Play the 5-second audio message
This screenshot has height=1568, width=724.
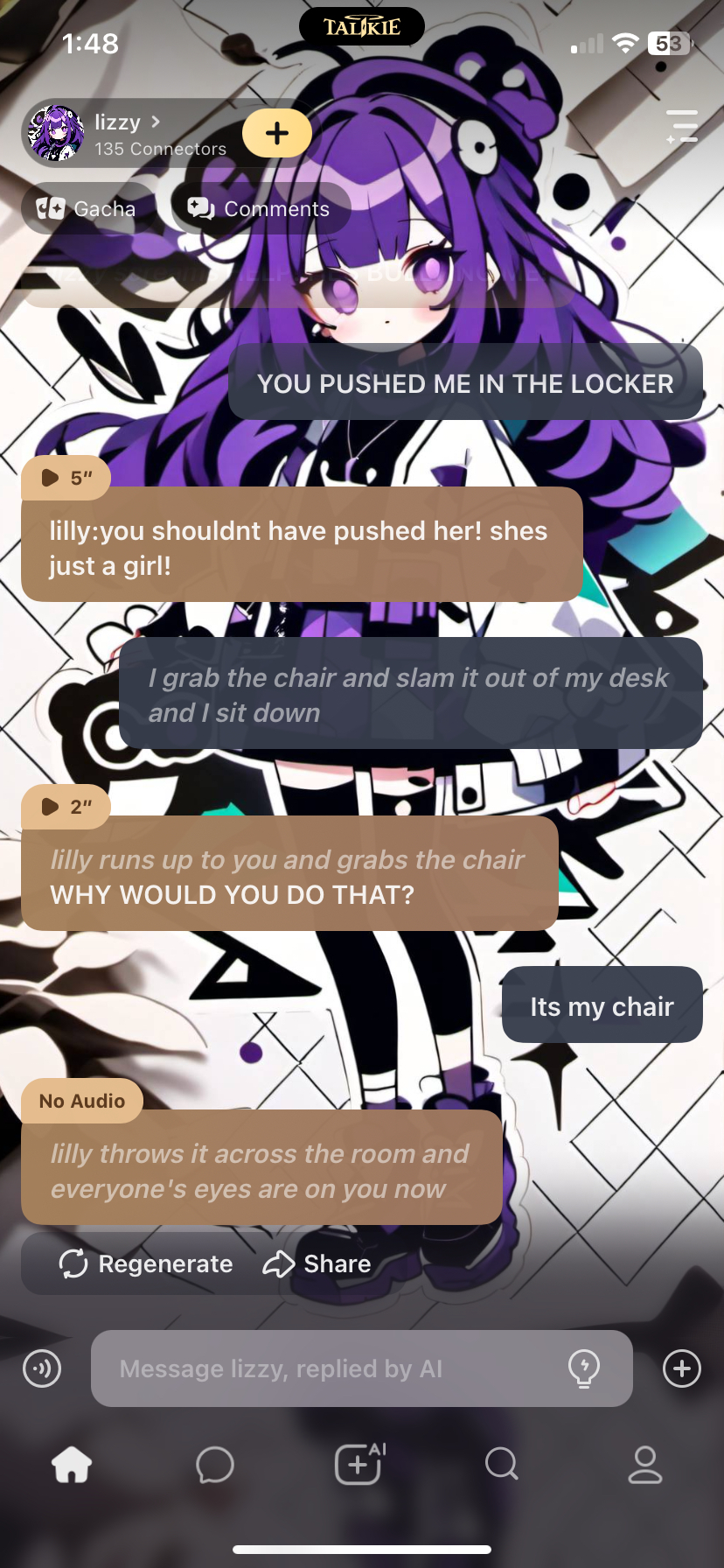click(66, 478)
